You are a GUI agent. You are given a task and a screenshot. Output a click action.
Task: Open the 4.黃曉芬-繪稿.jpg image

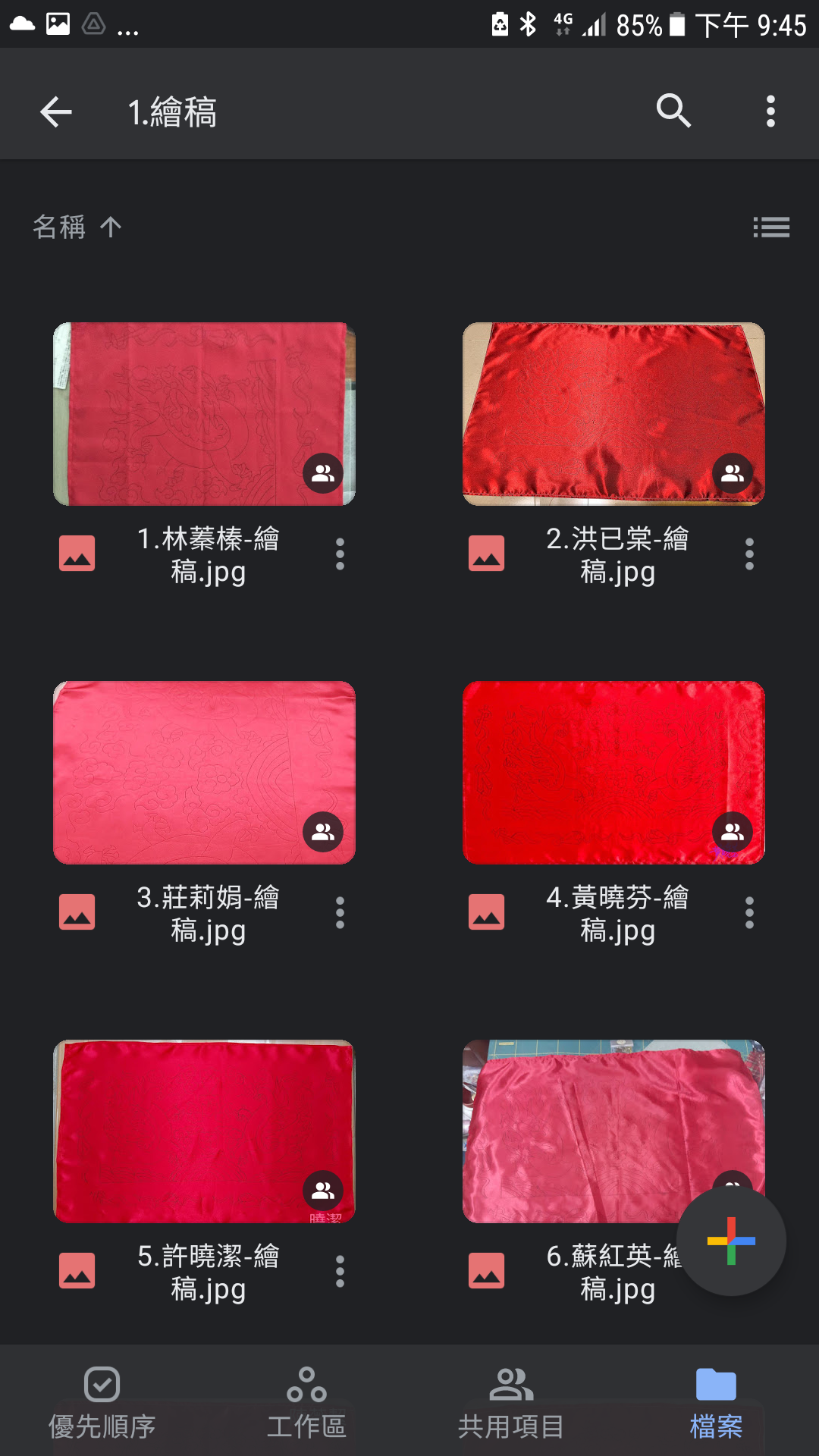(x=613, y=773)
